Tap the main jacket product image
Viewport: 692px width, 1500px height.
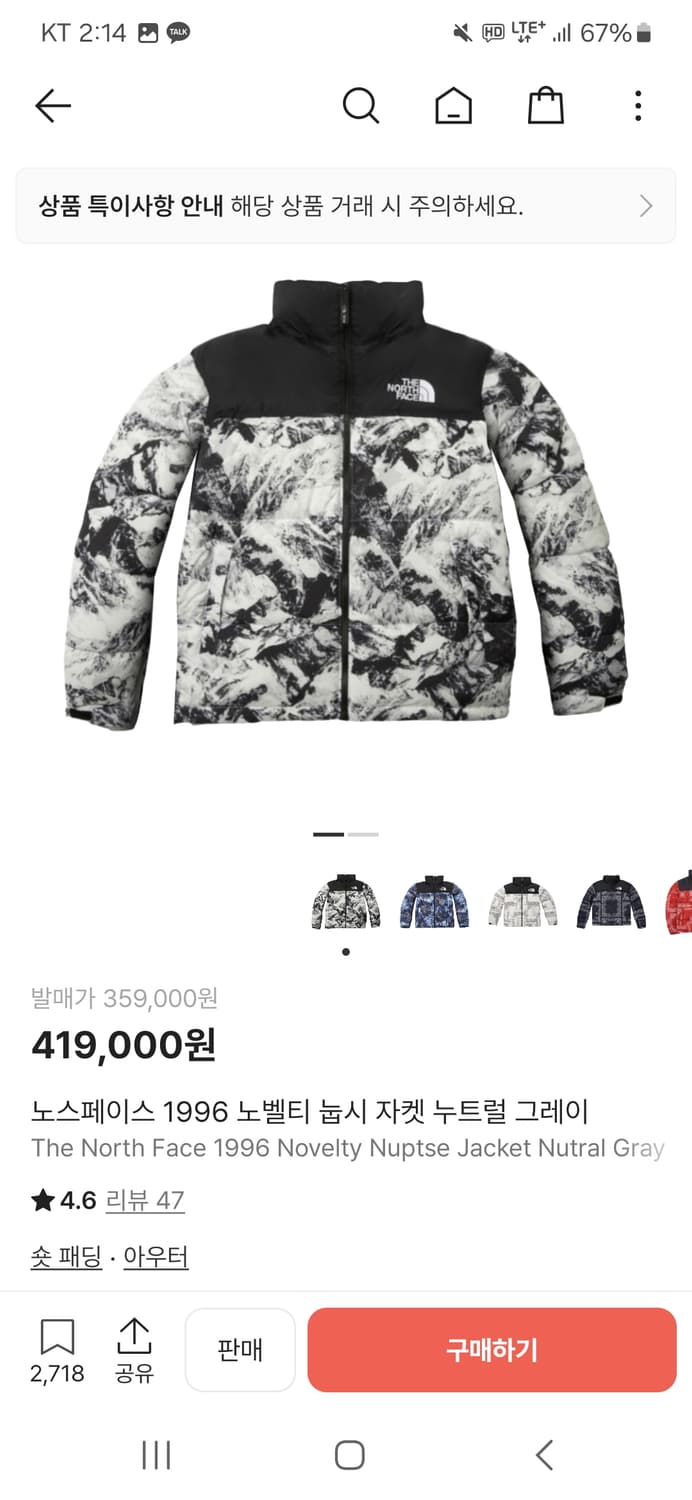click(x=346, y=500)
